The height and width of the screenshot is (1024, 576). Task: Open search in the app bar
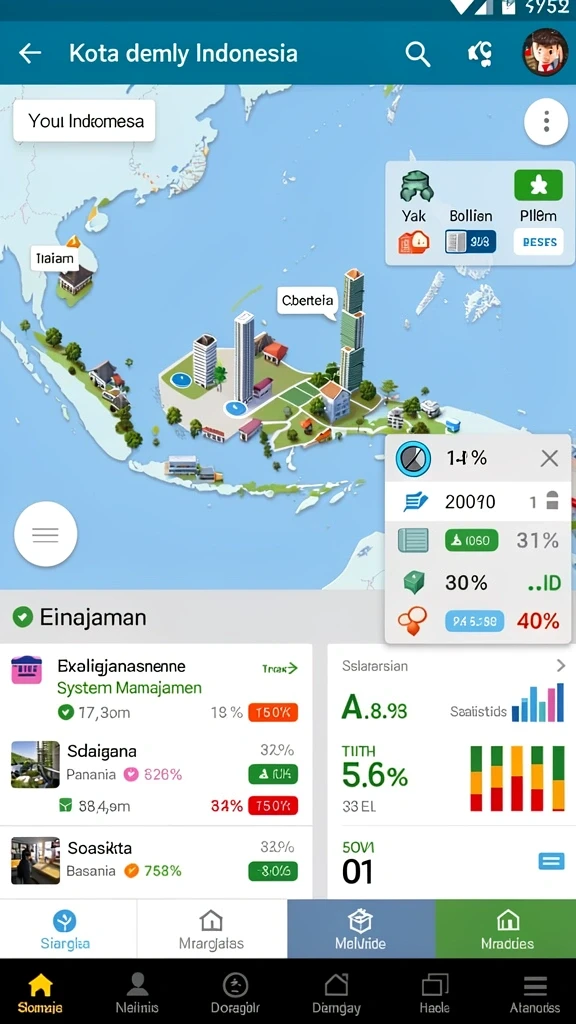(x=418, y=54)
